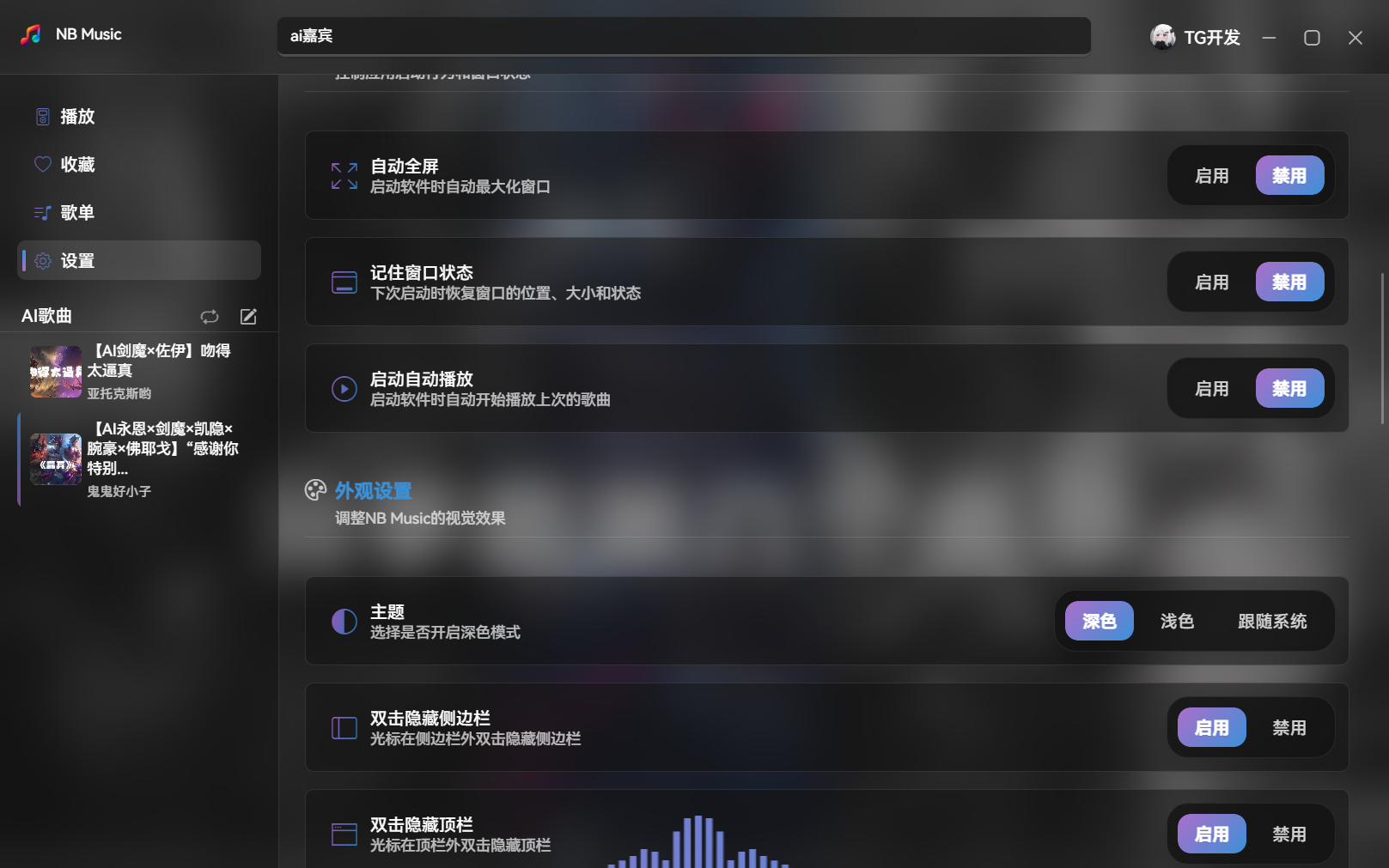Enable 自动全屏 on startup
Viewport: 1389px width, 868px height.
[x=1211, y=176]
